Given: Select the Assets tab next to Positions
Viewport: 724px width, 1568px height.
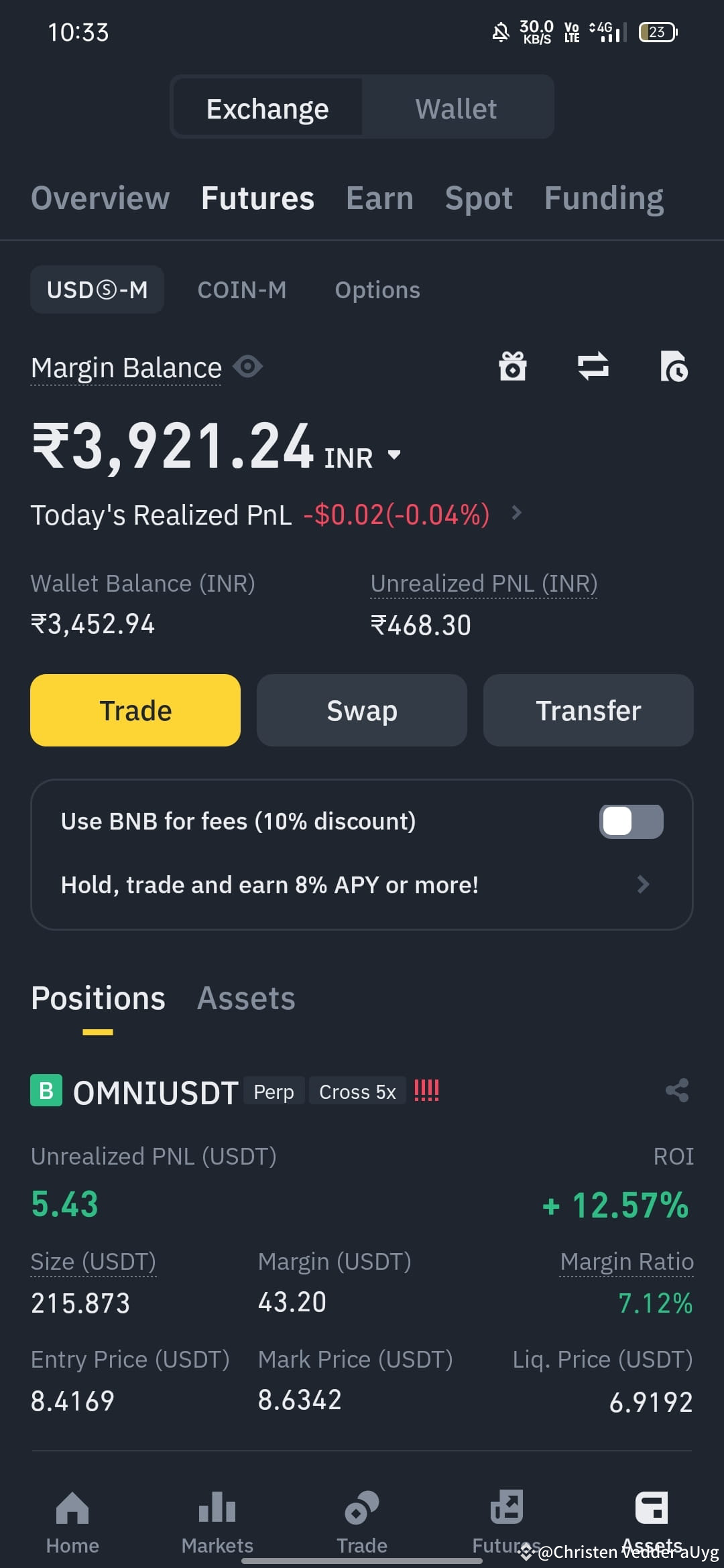Looking at the screenshot, I should pyautogui.click(x=245, y=998).
